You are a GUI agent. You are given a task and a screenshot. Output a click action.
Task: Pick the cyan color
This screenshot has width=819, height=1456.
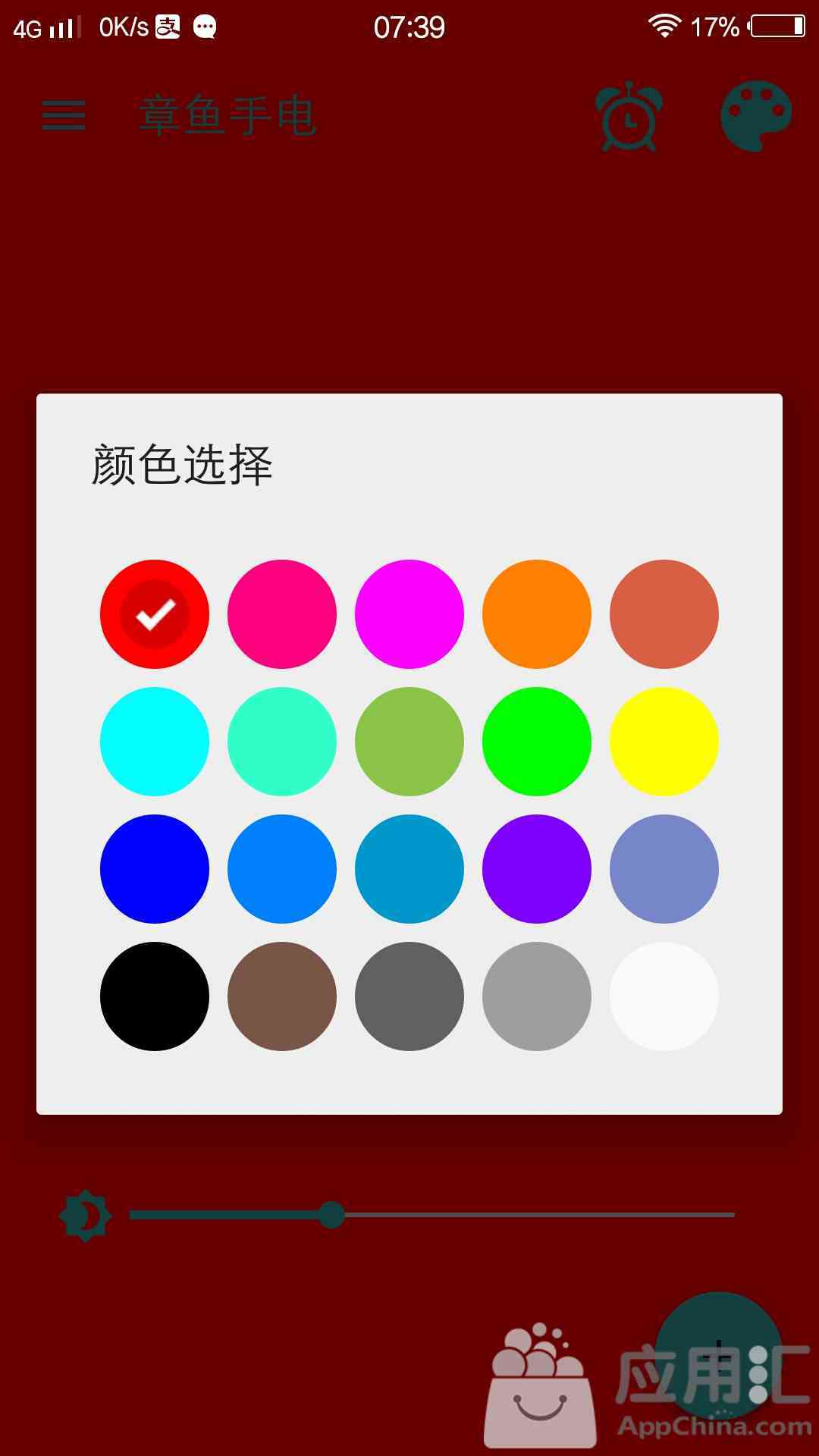point(155,742)
